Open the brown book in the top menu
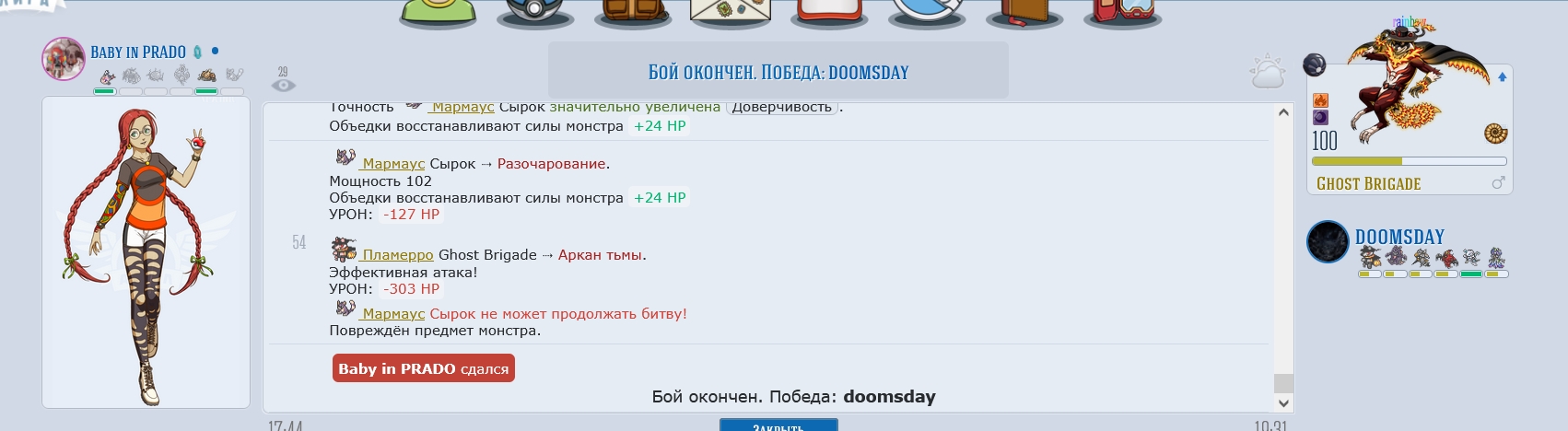This screenshot has width=1568, height=431. [1025, 13]
